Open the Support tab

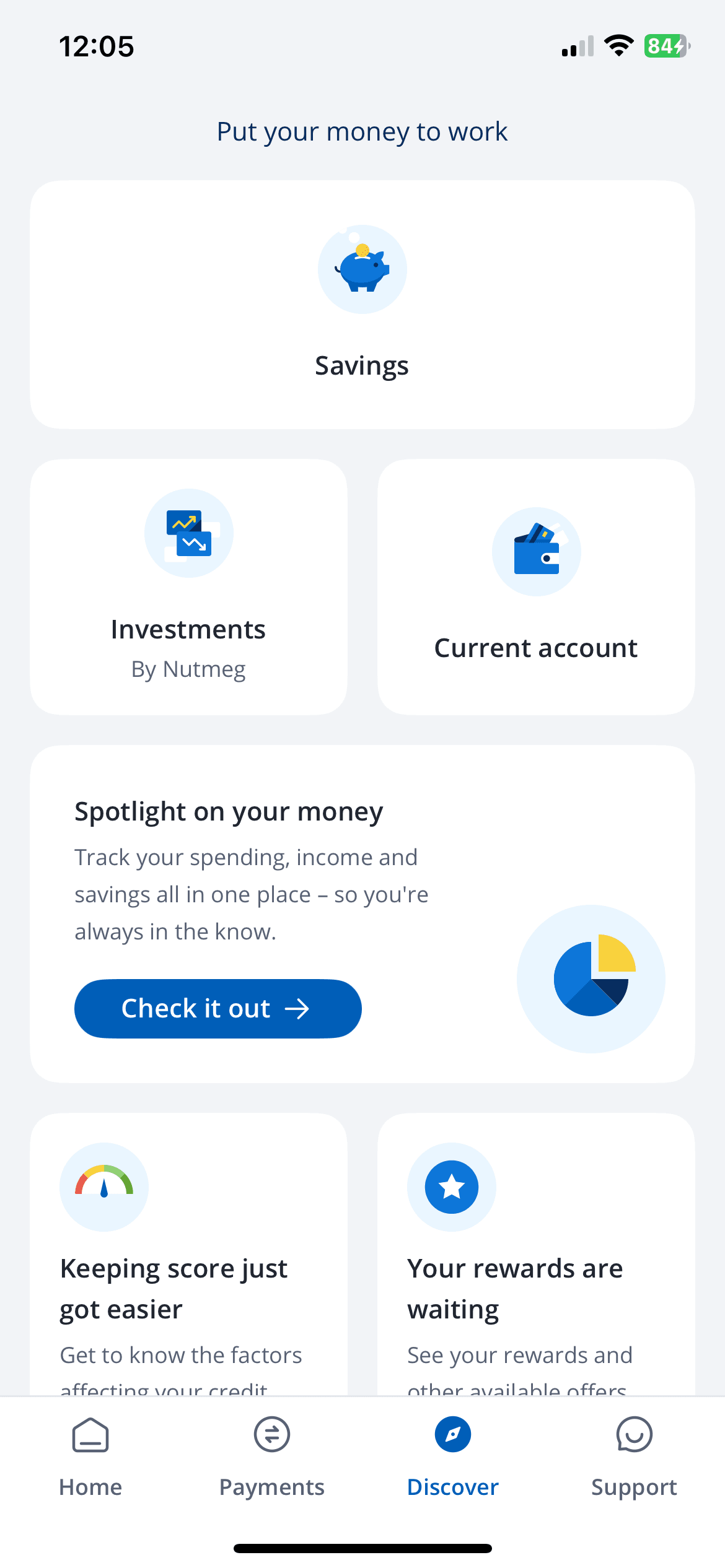pos(634,1455)
